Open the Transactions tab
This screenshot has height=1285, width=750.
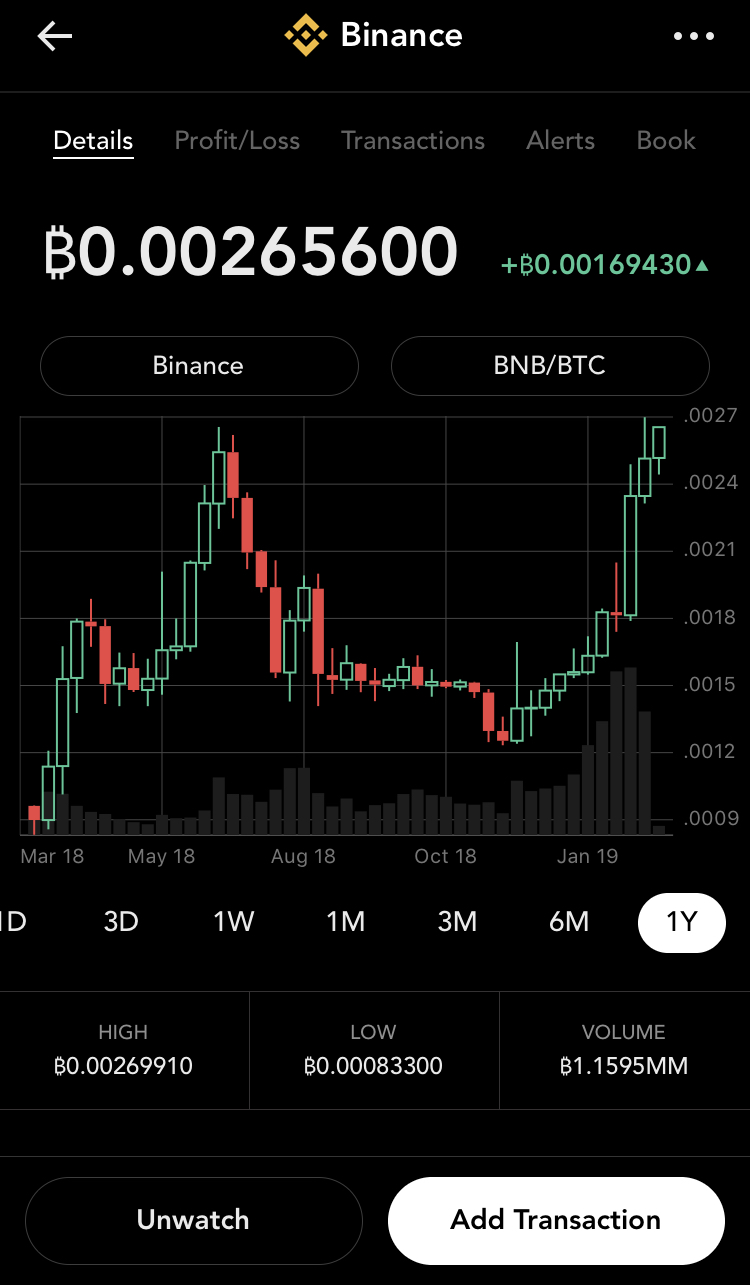click(413, 141)
